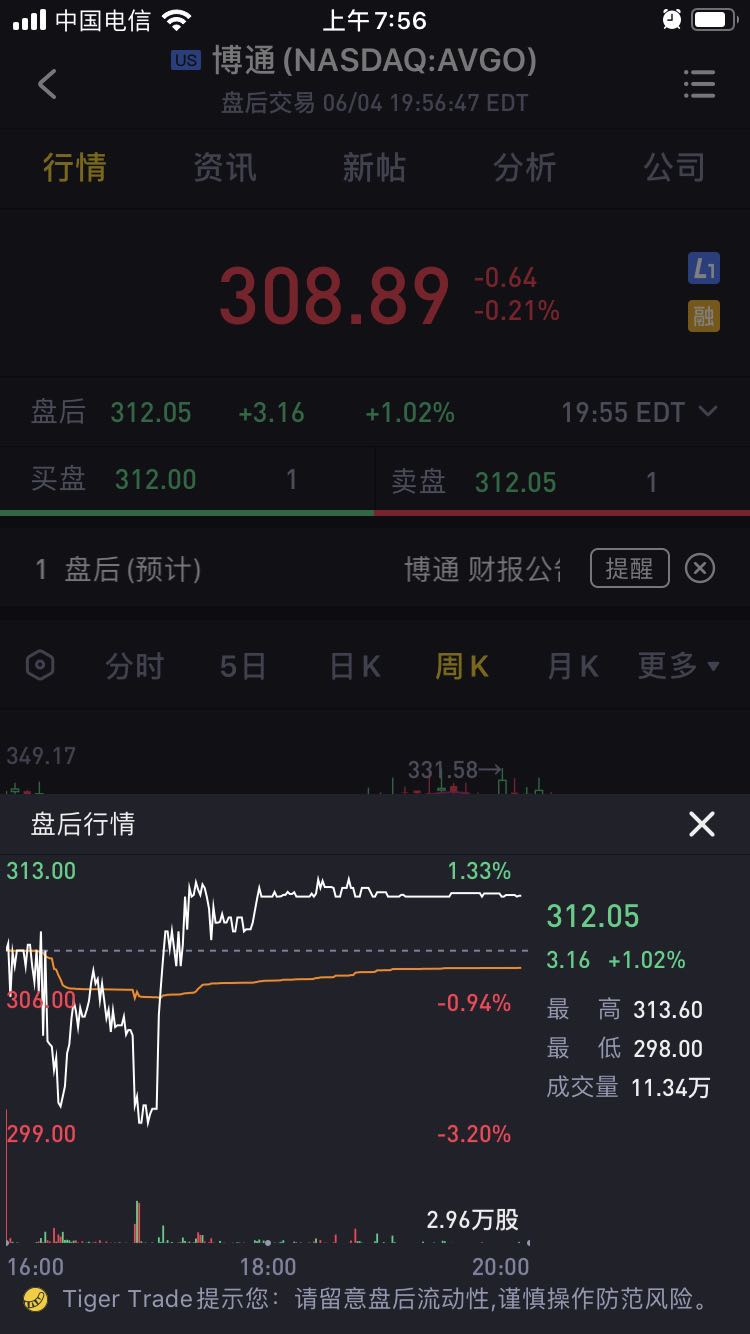Open chart settings hexagon icon

coord(40,666)
